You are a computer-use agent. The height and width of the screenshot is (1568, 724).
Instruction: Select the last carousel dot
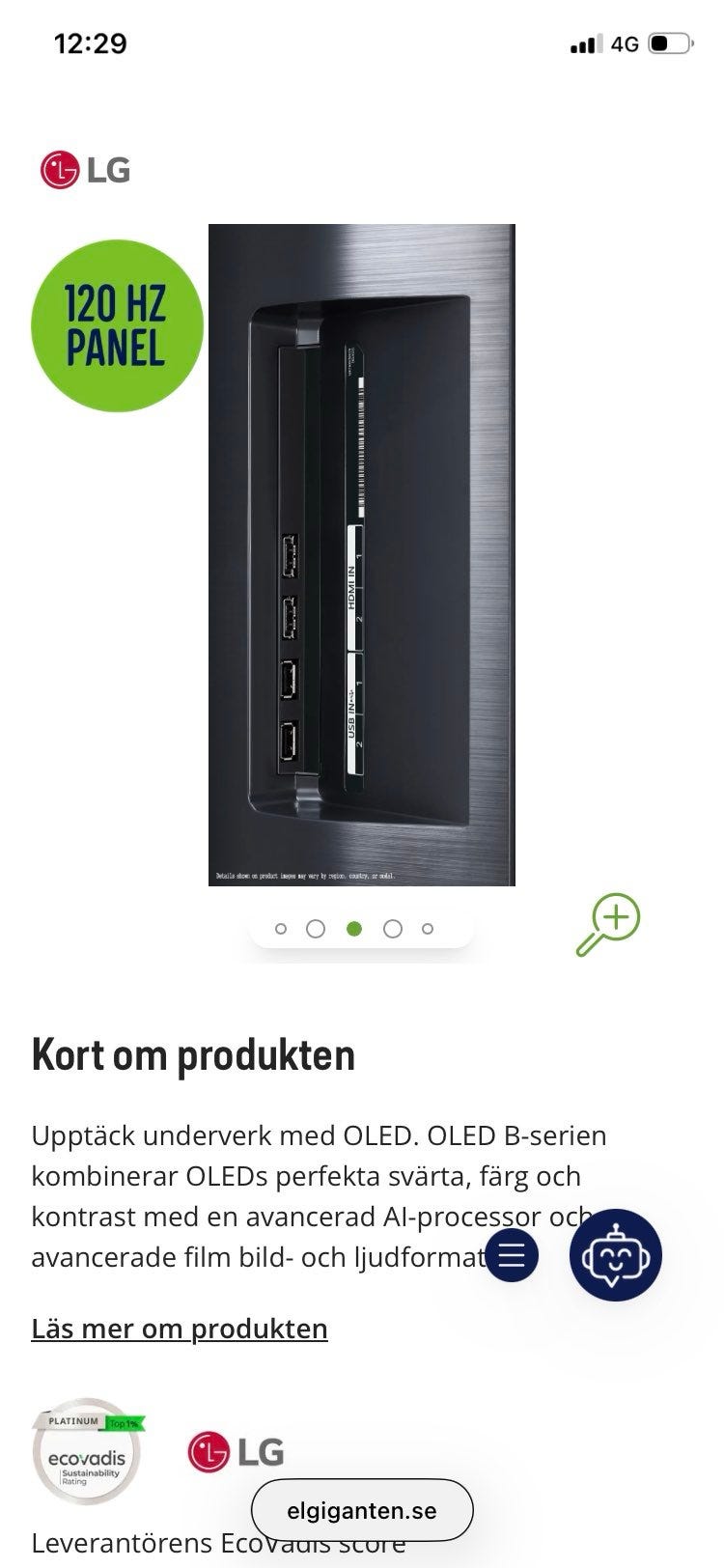(x=428, y=927)
